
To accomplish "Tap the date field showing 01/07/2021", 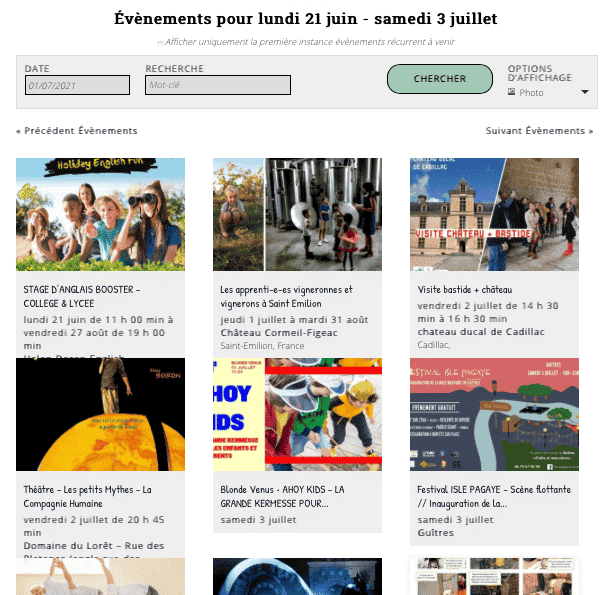I will click(x=77, y=86).
